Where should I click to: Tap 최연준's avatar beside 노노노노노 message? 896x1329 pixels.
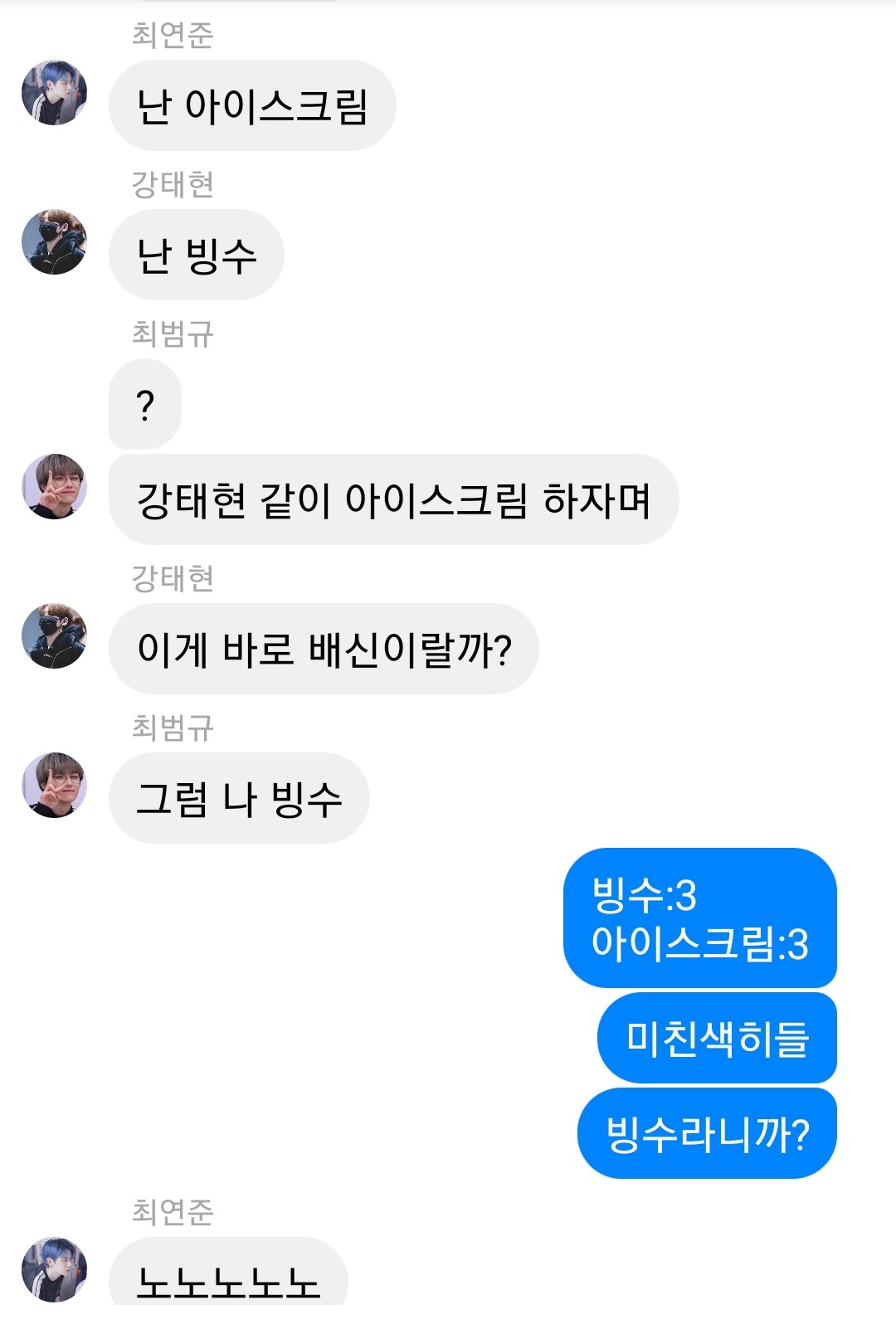54,1269
